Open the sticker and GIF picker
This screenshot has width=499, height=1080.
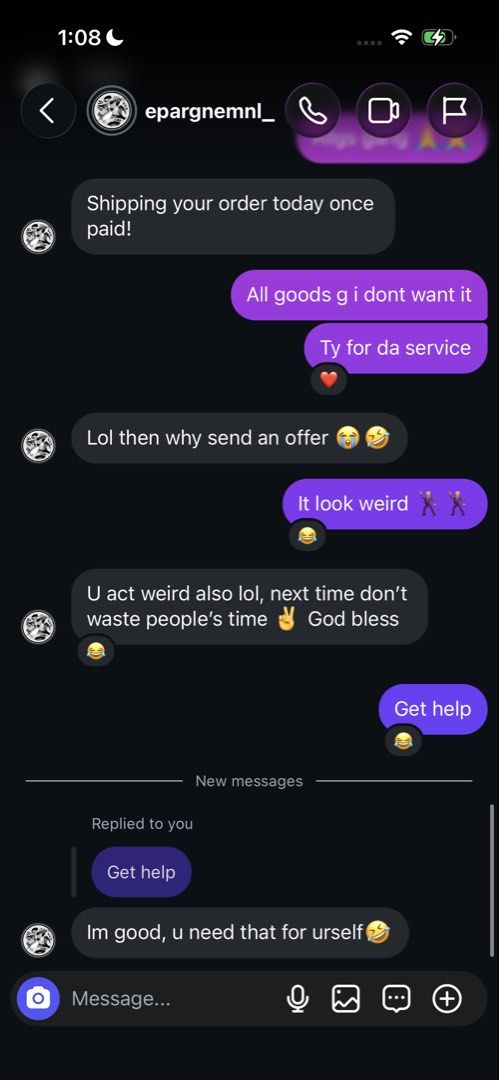coord(396,998)
